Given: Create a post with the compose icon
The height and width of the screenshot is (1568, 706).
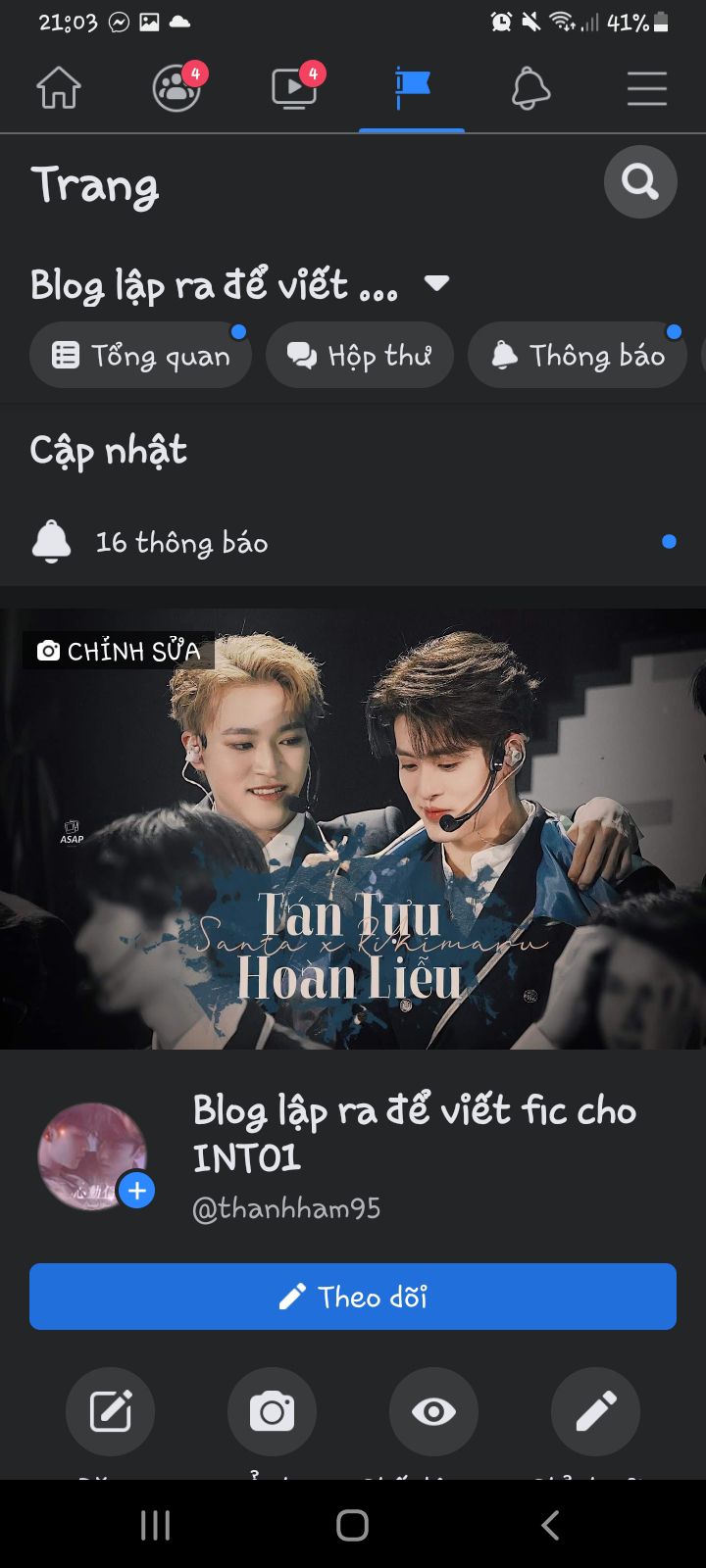Looking at the screenshot, I should 110,1411.
